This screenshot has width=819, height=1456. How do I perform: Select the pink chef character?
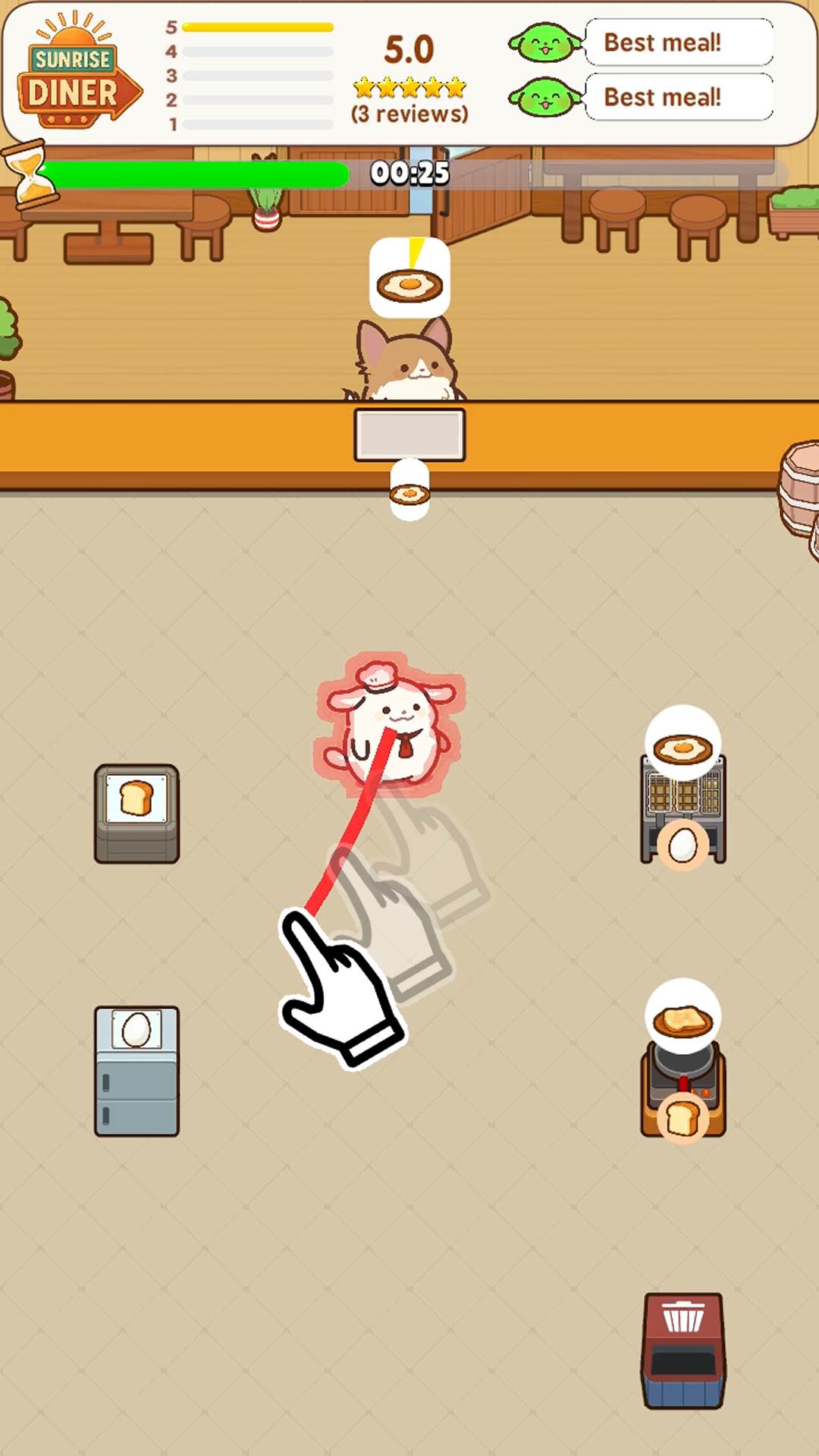pyautogui.click(x=391, y=724)
